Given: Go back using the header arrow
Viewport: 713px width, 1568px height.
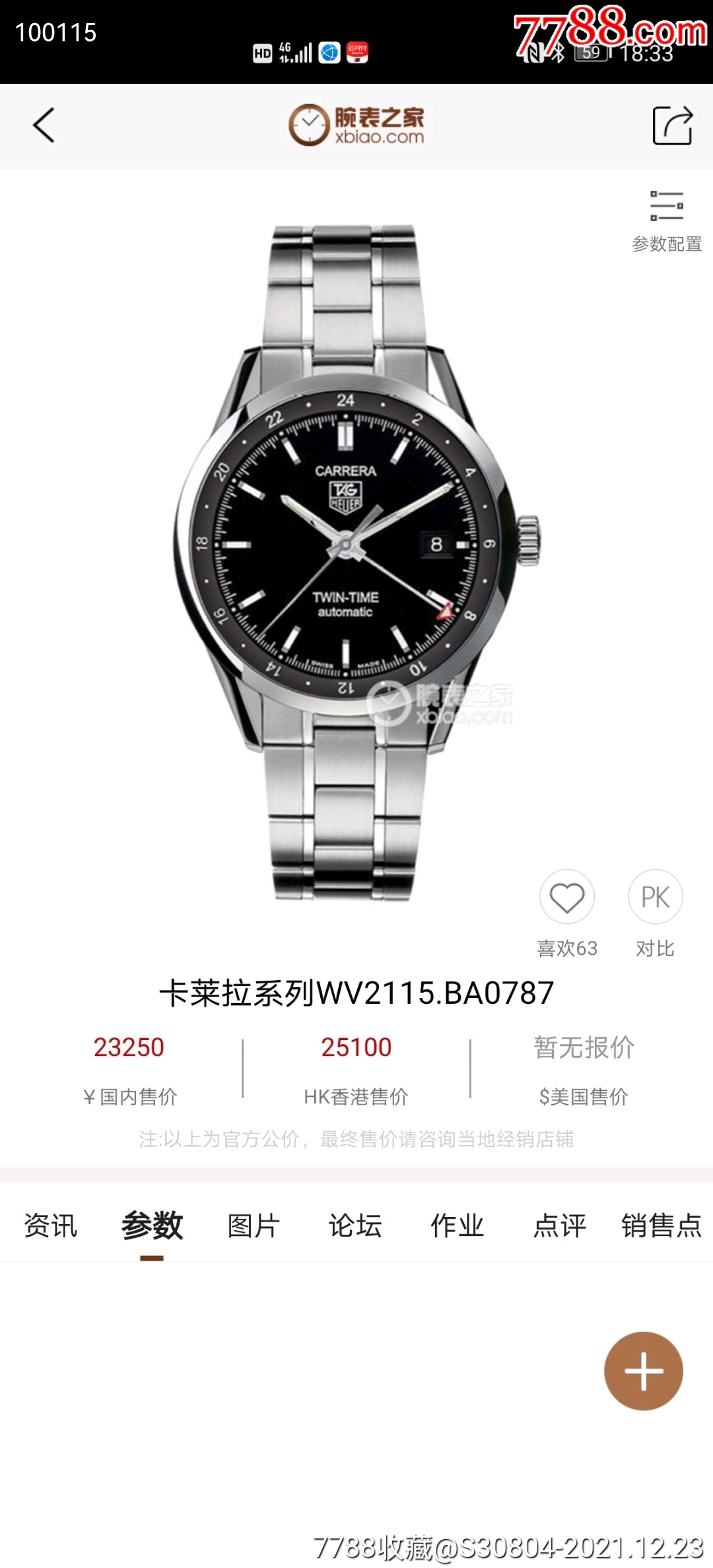Looking at the screenshot, I should pos(44,125).
